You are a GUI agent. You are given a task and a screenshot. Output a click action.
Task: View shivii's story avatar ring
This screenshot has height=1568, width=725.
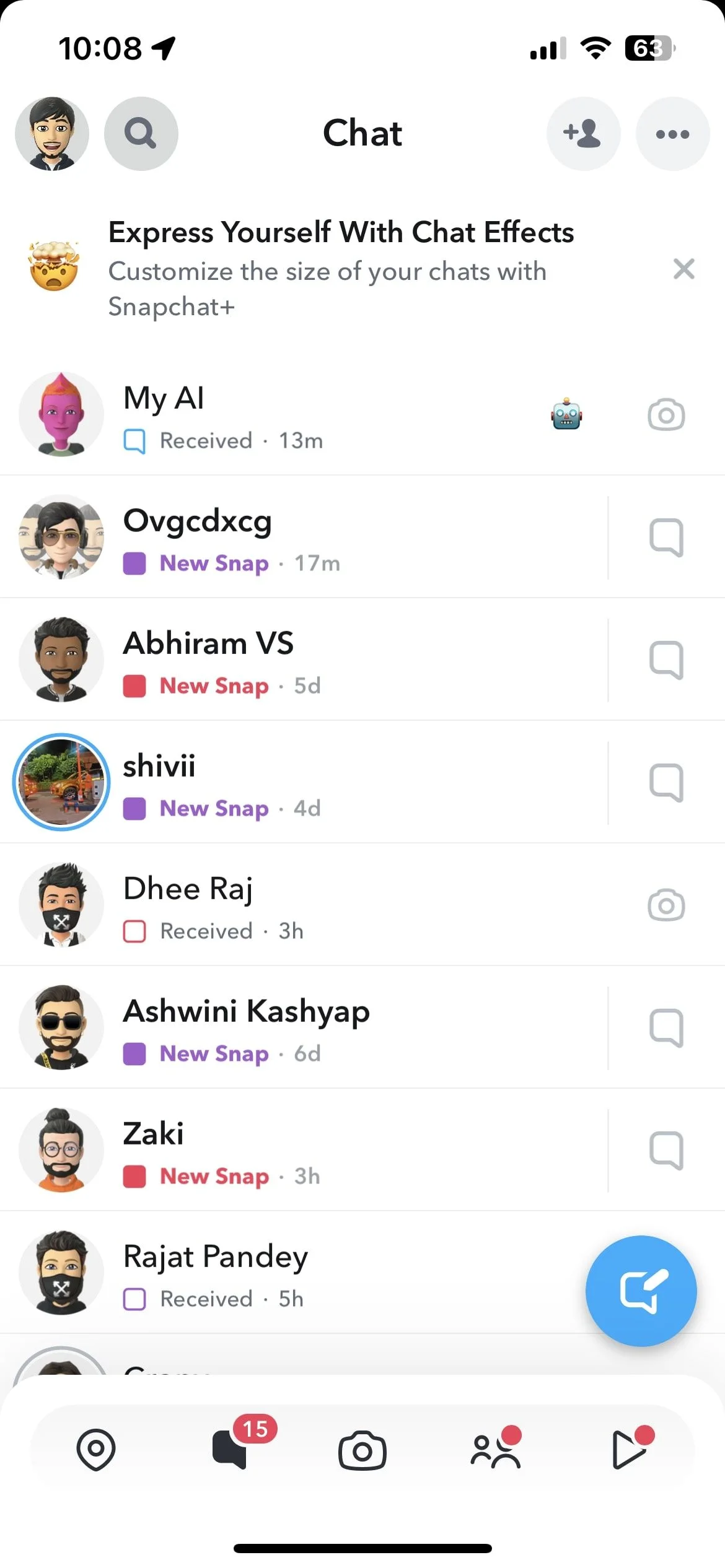[x=61, y=782]
